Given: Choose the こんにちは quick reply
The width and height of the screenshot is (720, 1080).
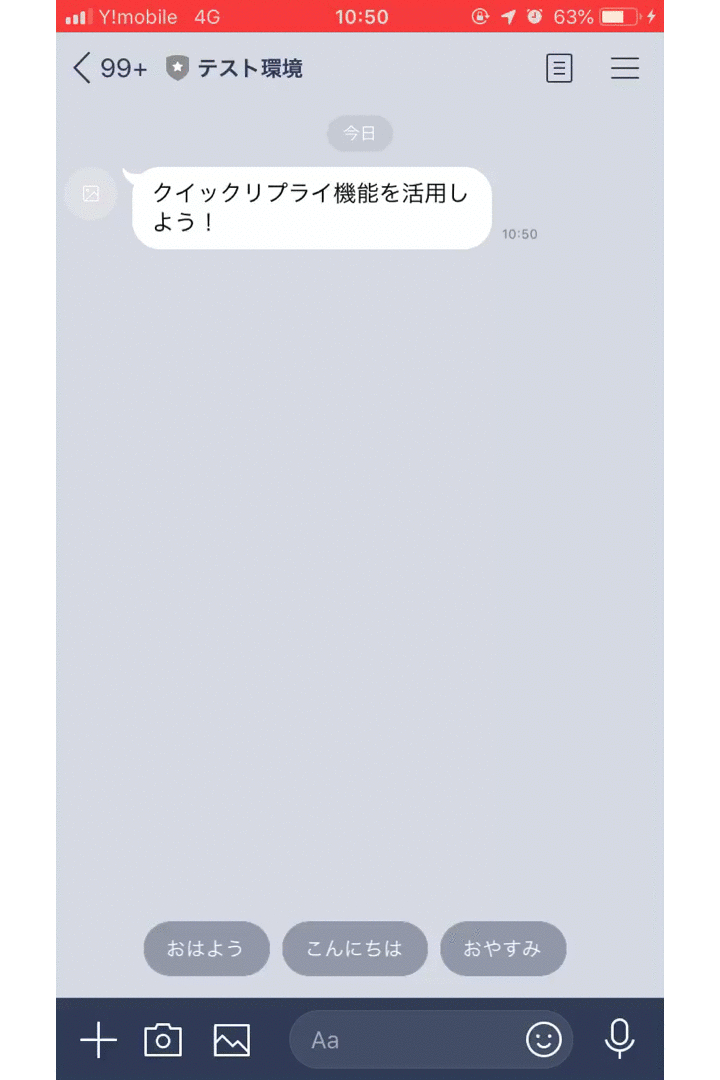Looking at the screenshot, I should 354,949.
